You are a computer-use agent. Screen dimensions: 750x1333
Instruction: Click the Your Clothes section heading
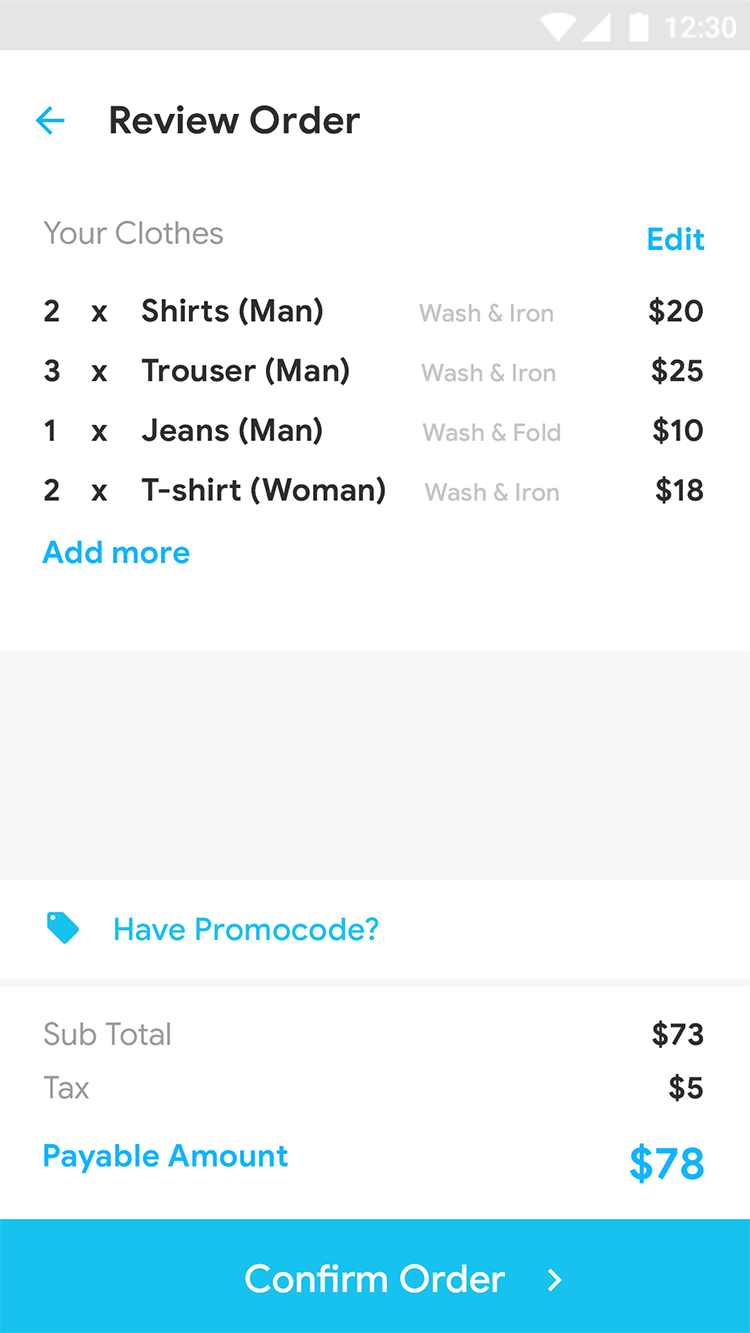[x=133, y=234]
